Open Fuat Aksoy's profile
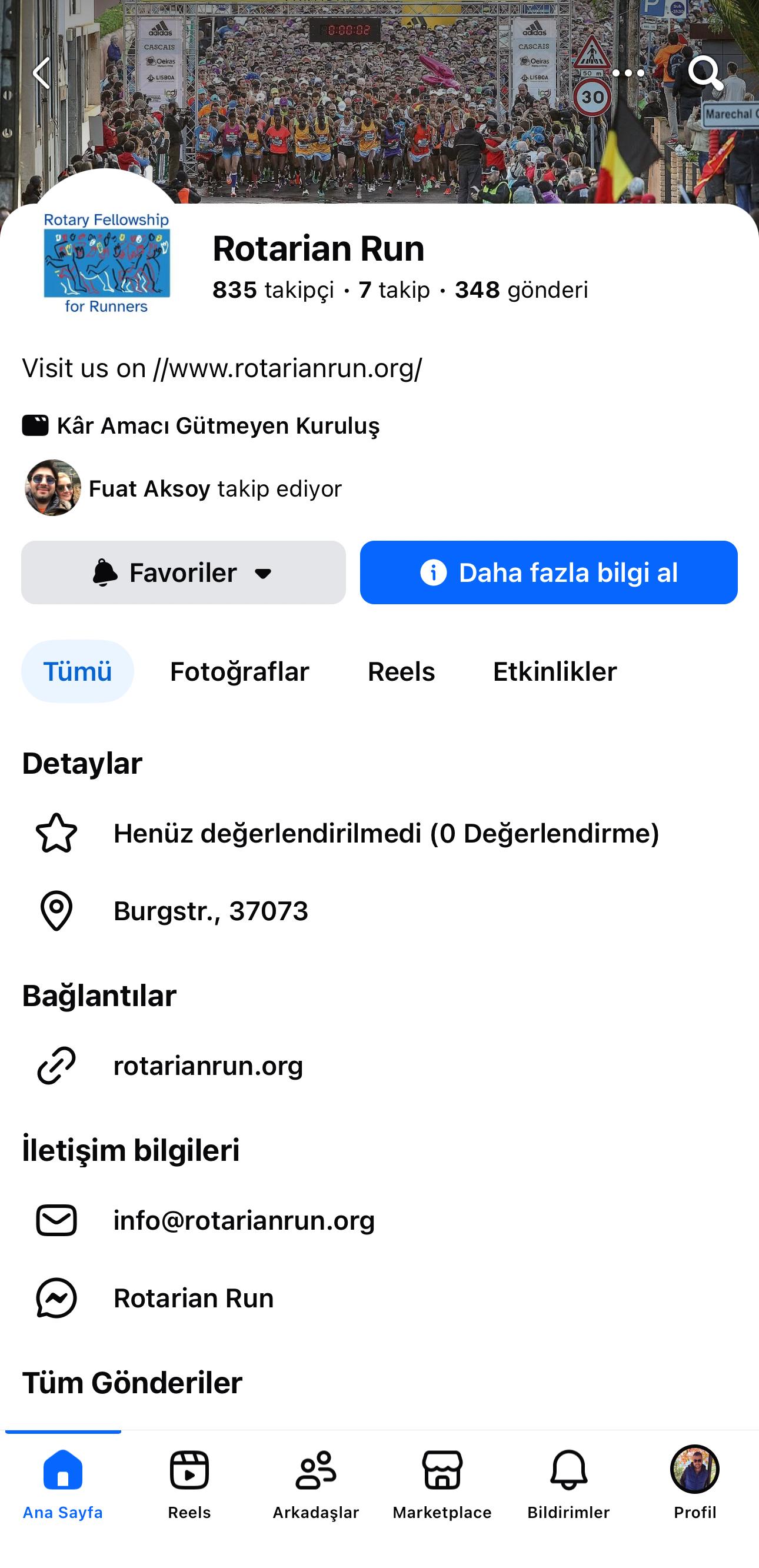 tap(149, 488)
